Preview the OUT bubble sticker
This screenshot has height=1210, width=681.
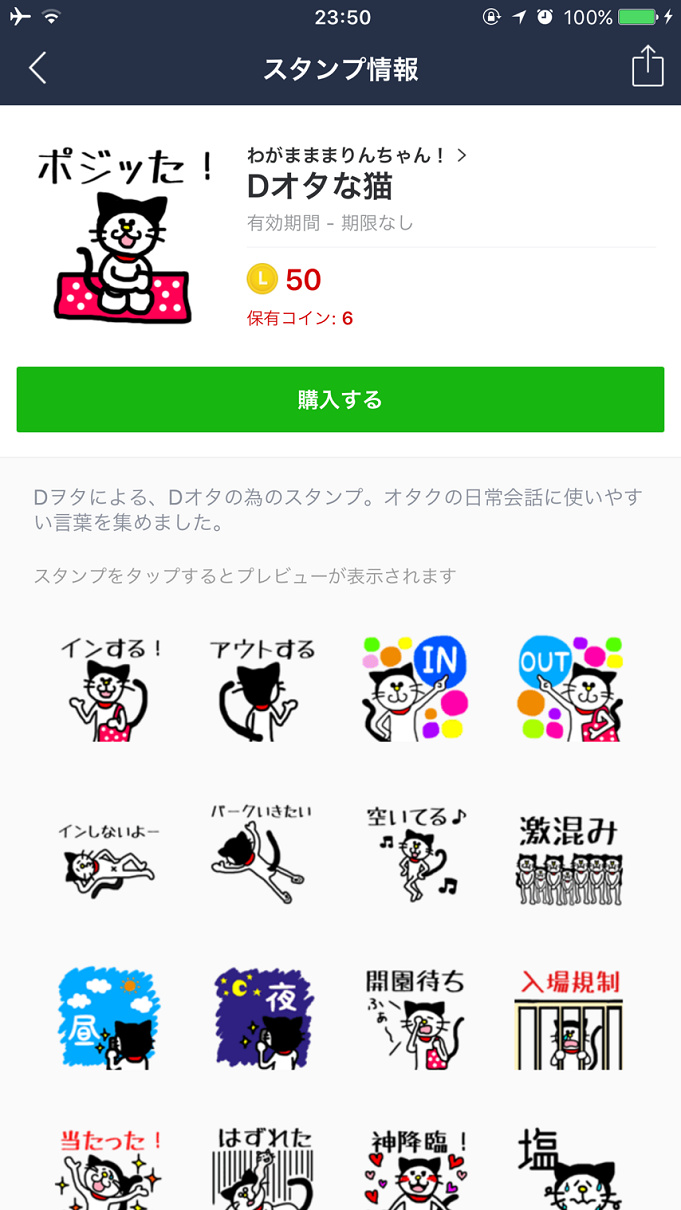569,689
